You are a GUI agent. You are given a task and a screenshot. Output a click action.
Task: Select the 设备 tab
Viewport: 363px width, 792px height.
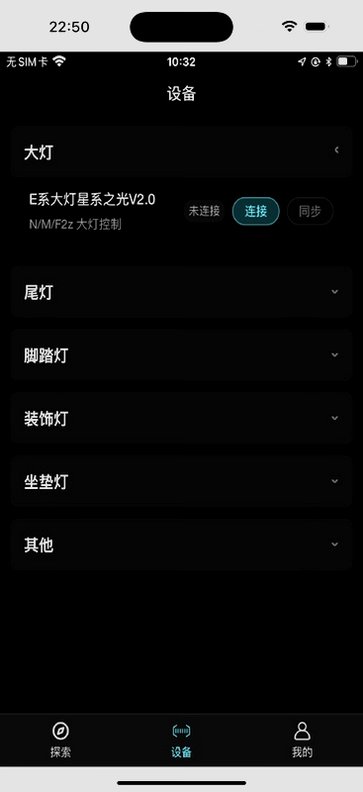[x=181, y=740]
